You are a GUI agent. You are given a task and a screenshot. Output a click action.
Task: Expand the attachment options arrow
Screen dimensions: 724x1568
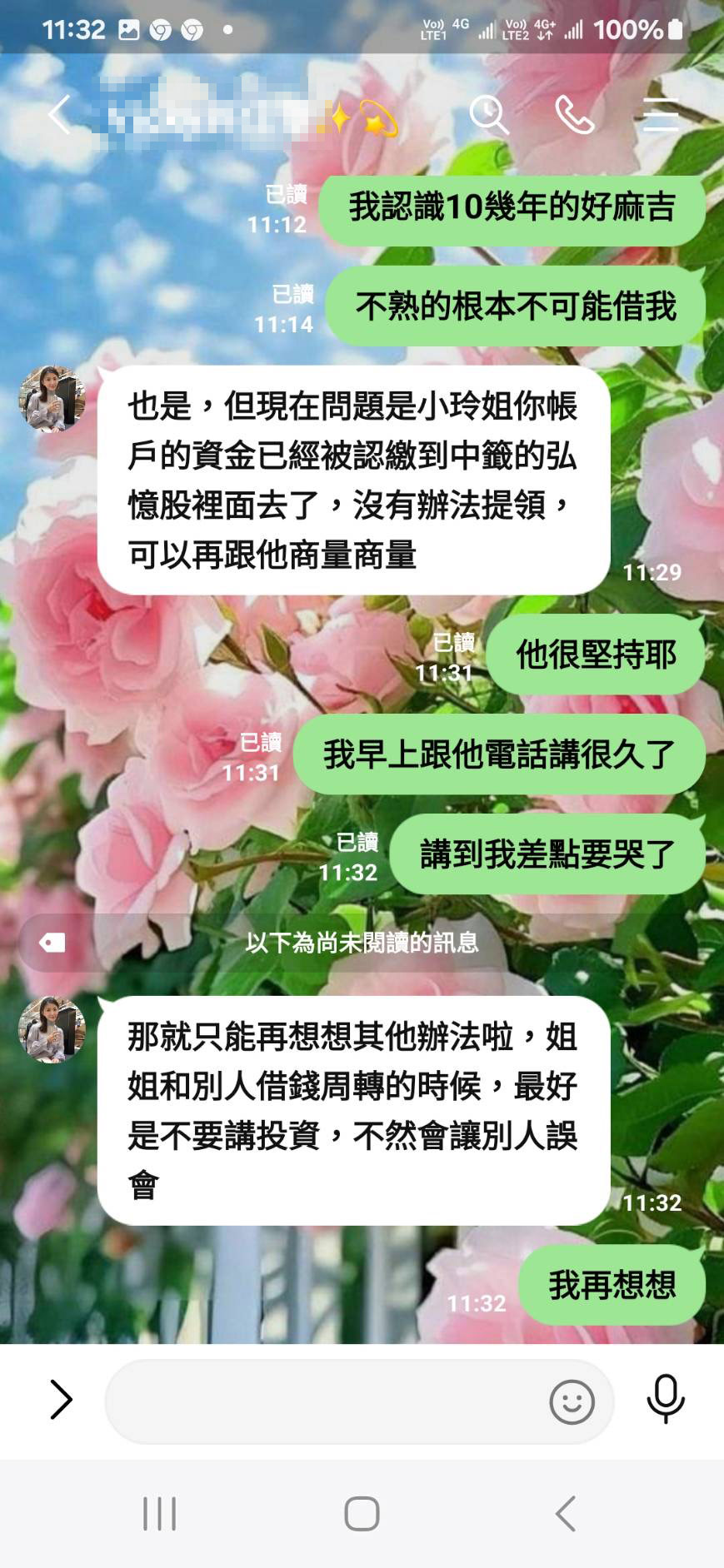61,1399
